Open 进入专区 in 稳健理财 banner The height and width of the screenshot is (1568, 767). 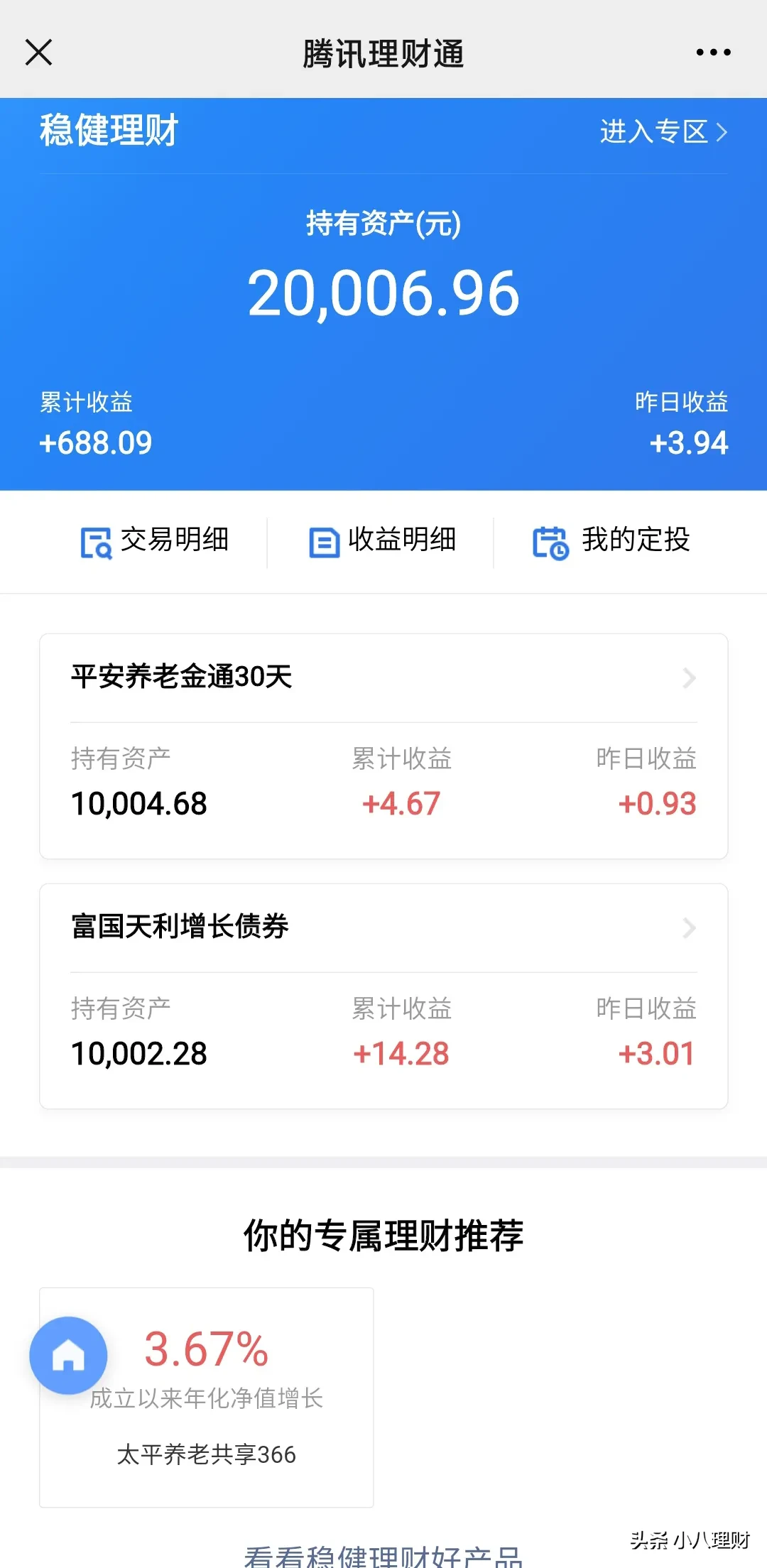coord(653,133)
